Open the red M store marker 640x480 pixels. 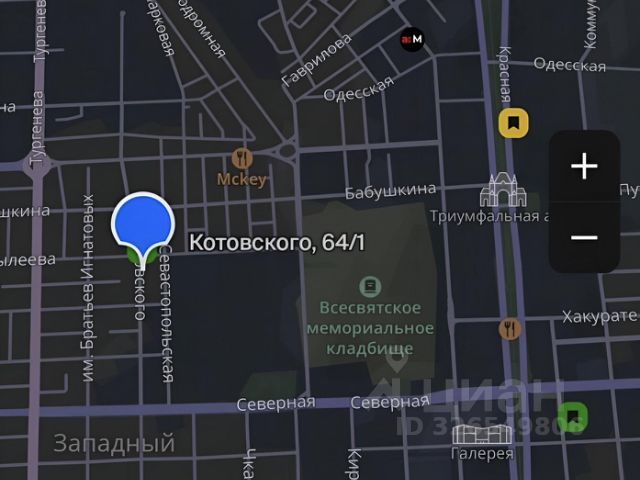tap(411, 40)
